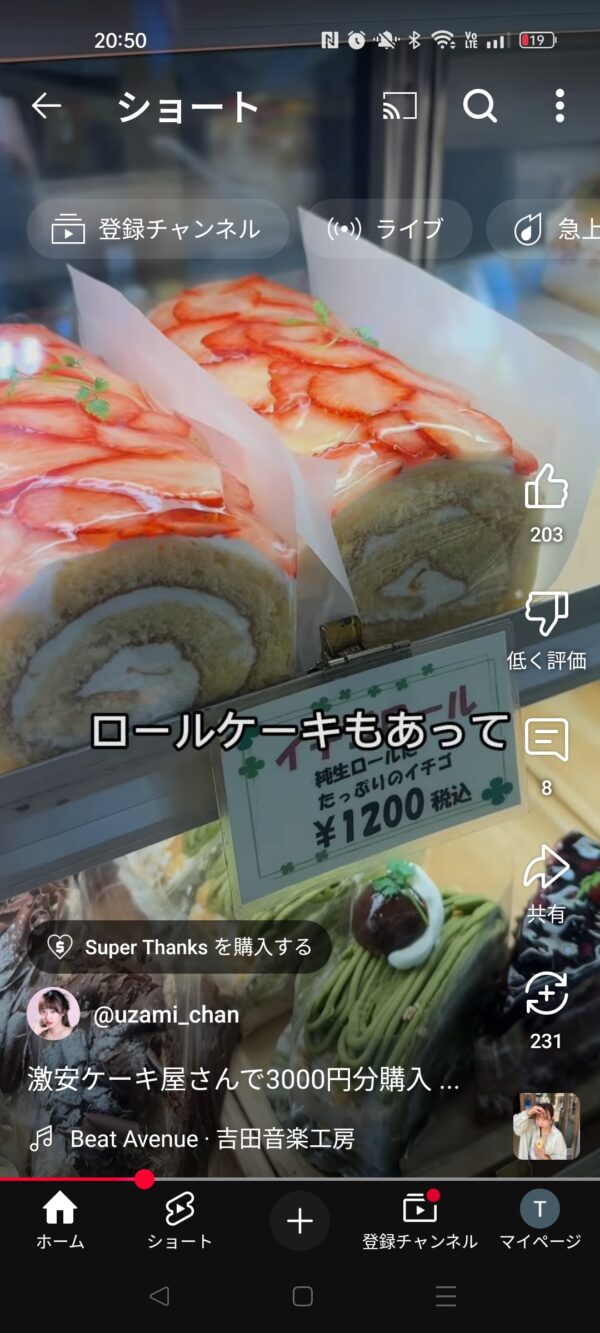Image resolution: width=600 pixels, height=1333 pixels.
Task: Create new content with plus button
Action: point(300,1221)
